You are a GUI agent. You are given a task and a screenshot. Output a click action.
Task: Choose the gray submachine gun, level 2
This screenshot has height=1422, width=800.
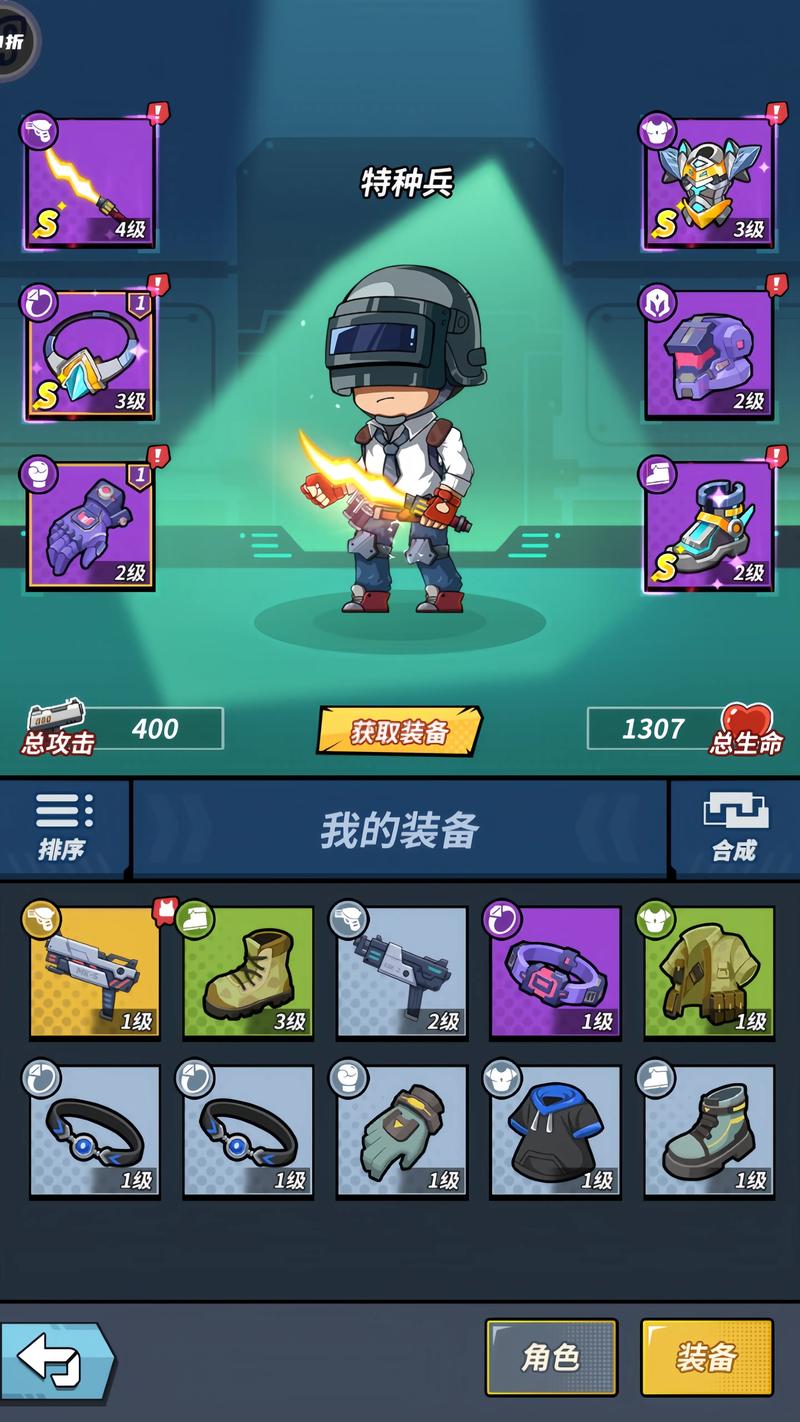click(x=401, y=972)
